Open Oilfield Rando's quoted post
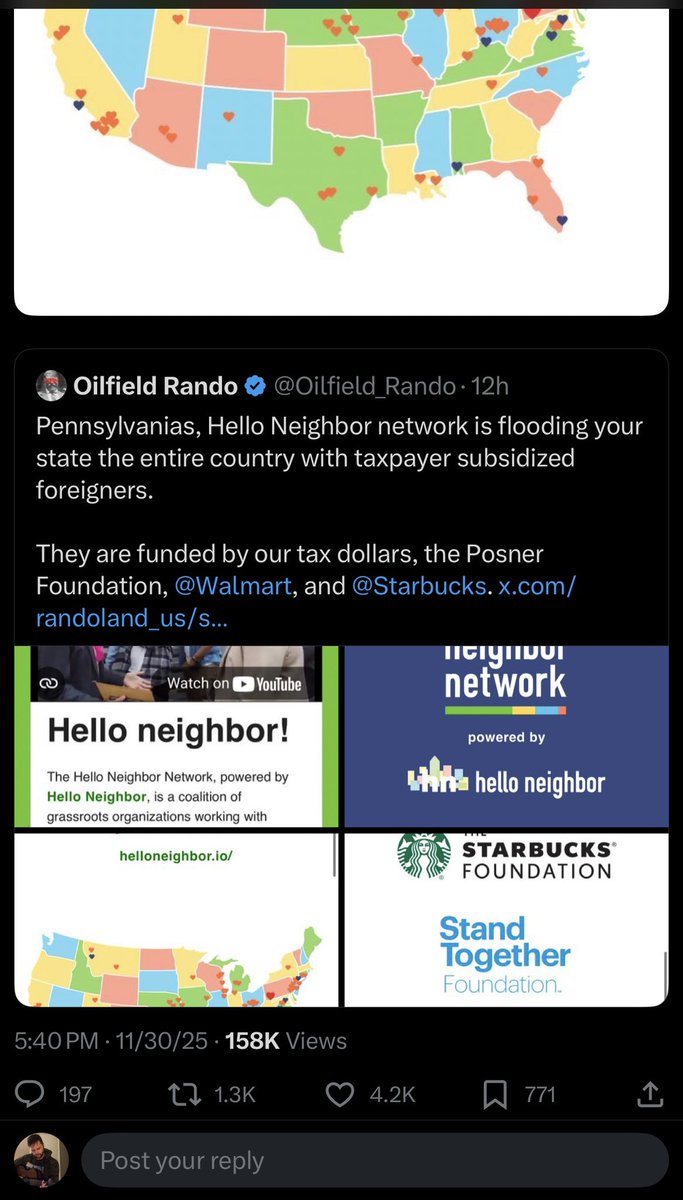Screen dimensions: 683x1200 (340, 470)
